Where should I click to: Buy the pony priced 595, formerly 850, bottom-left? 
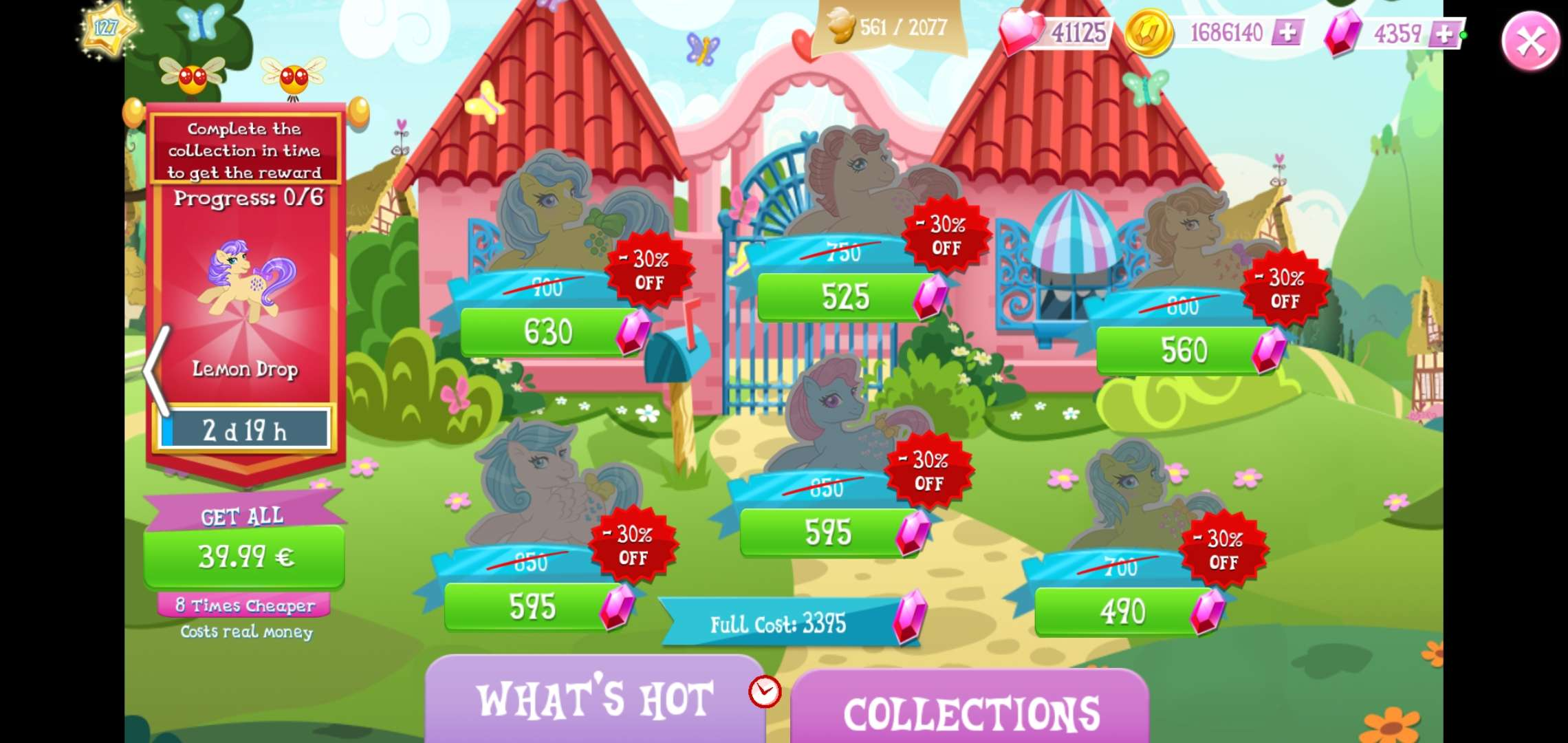pyautogui.click(x=532, y=607)
